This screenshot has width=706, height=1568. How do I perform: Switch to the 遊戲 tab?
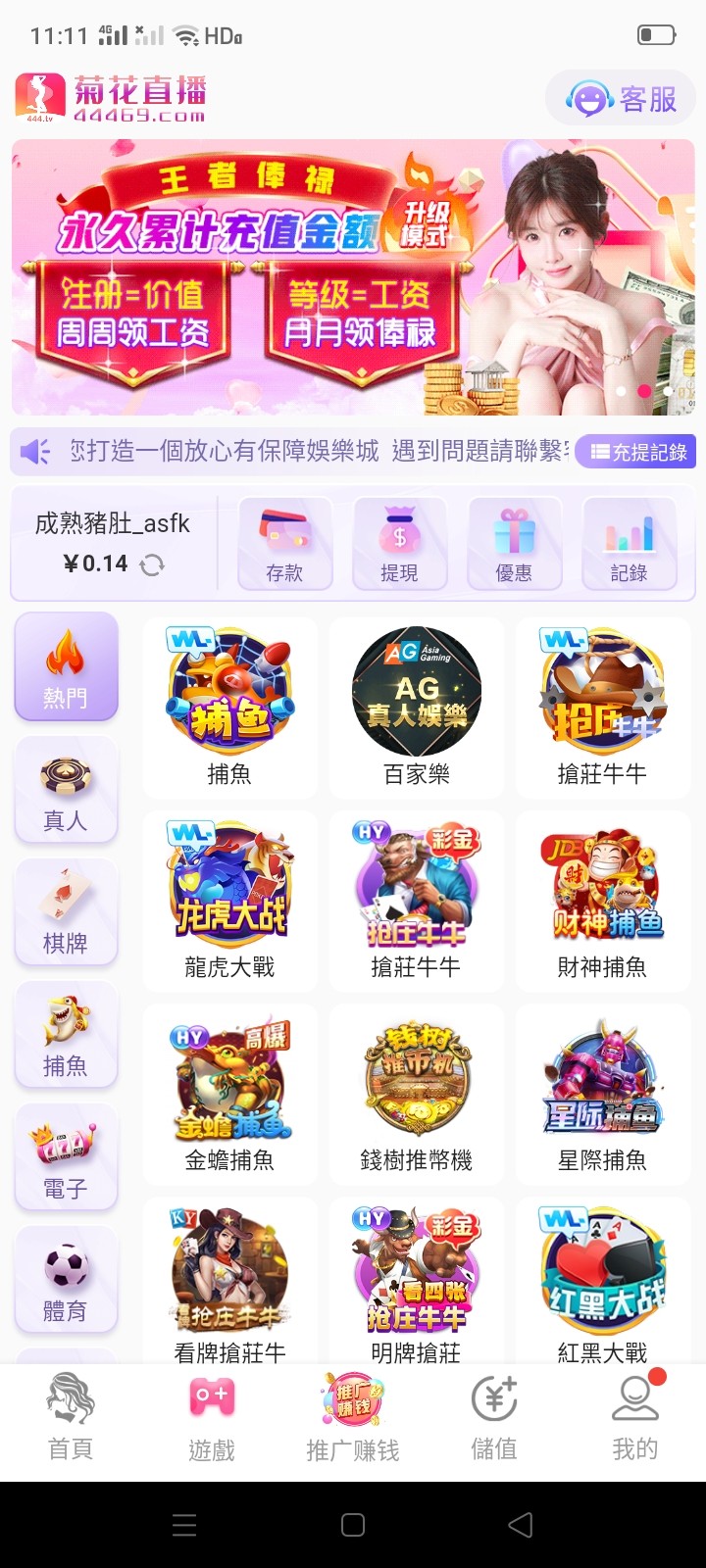point(212,1417)
